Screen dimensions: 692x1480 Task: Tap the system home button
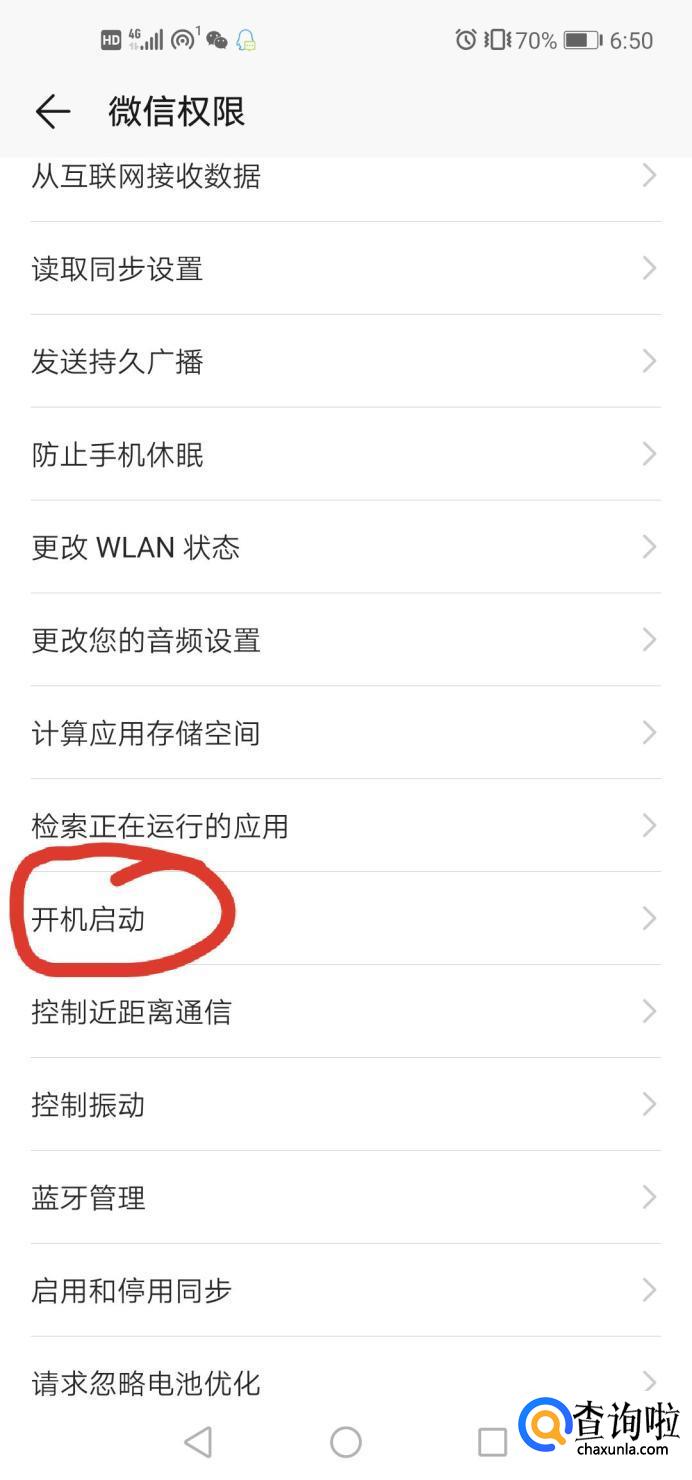coord(346,1441)
